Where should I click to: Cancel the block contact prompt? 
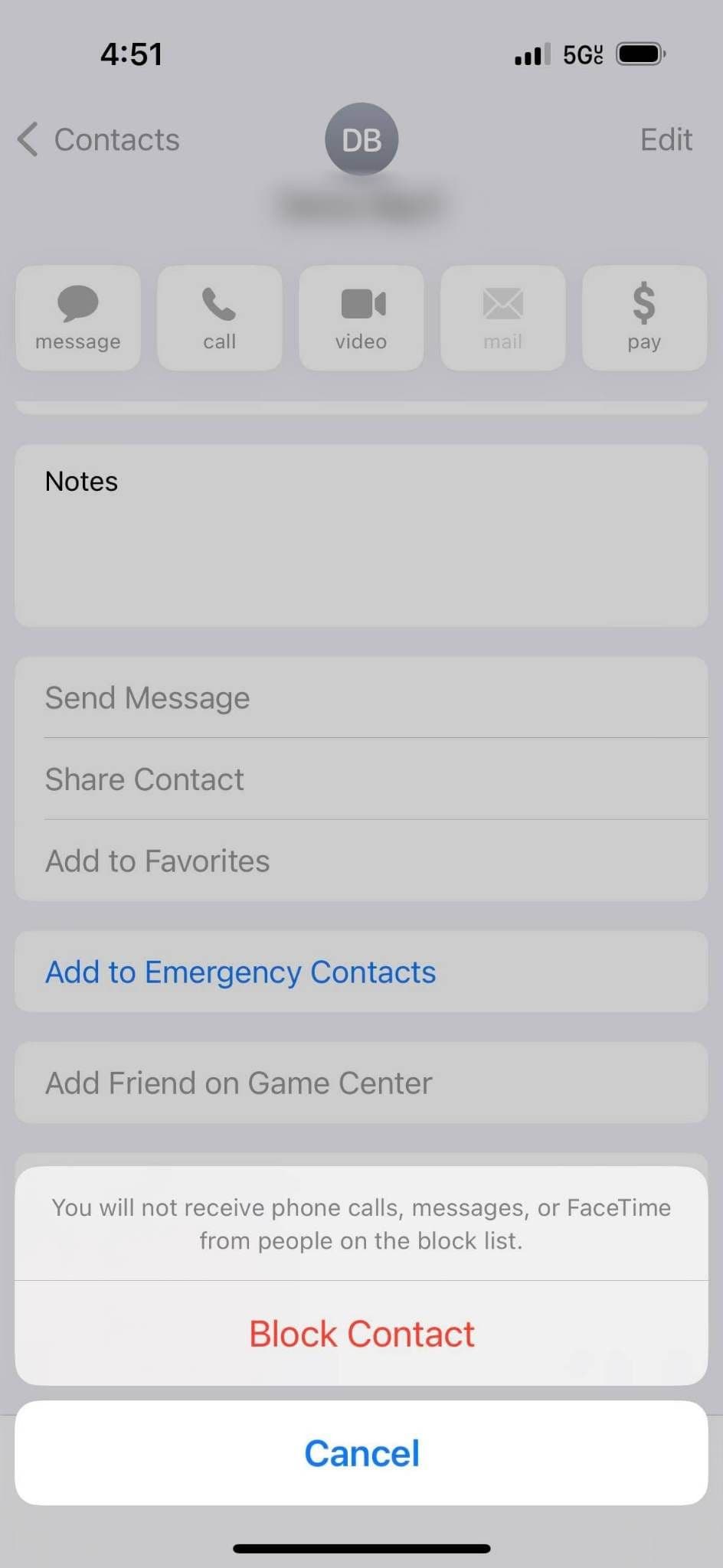(x=361, y=1453)
